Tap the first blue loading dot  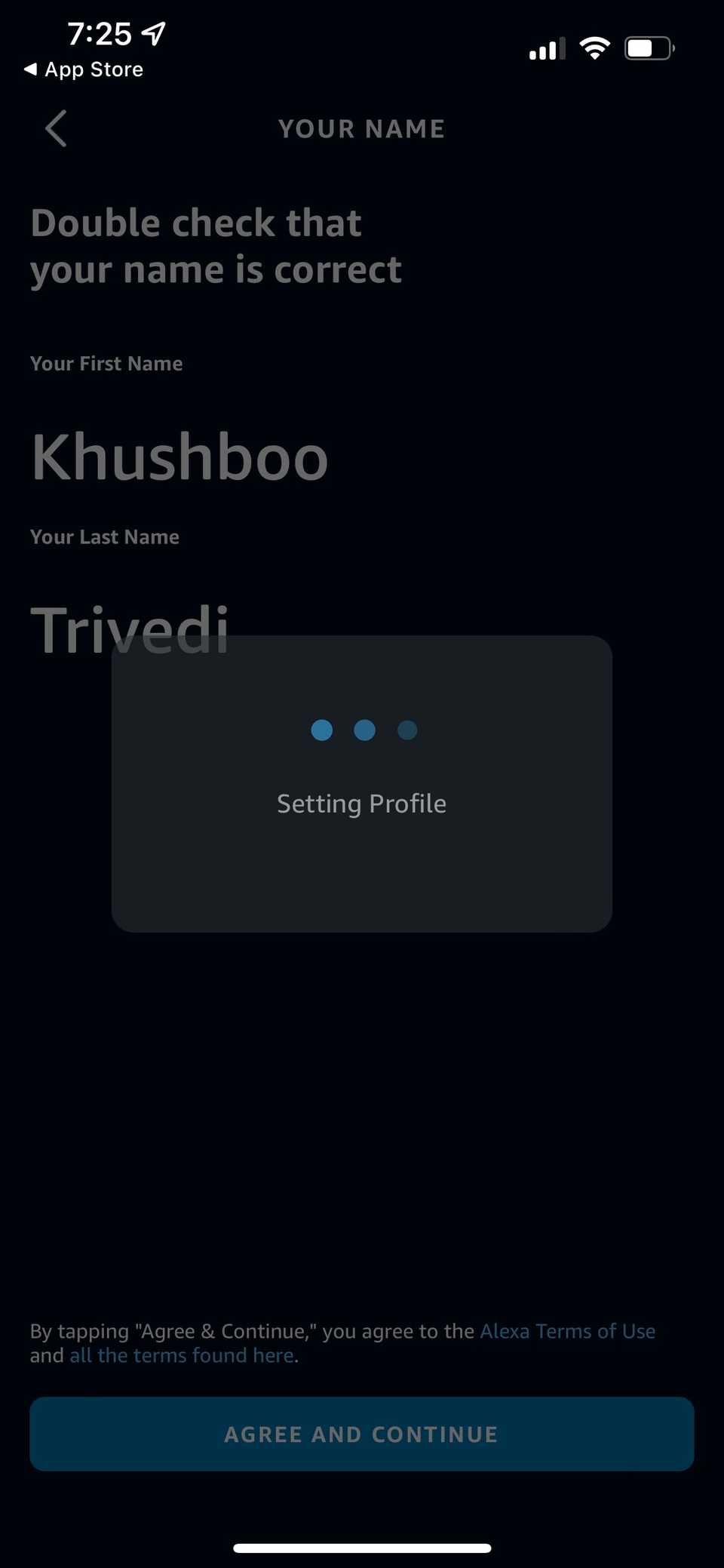tap(321, 730)
